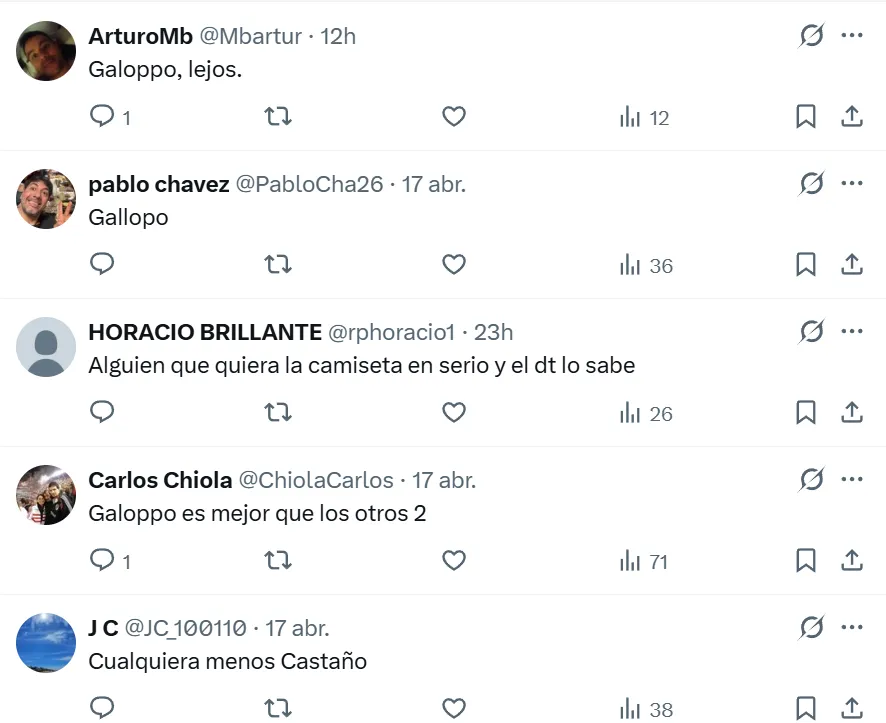Image resolution: width=886 pixels, height=723 pixels.
Task: Open HORACIO BRILLANTE's profile name
Action: (205, 332)
